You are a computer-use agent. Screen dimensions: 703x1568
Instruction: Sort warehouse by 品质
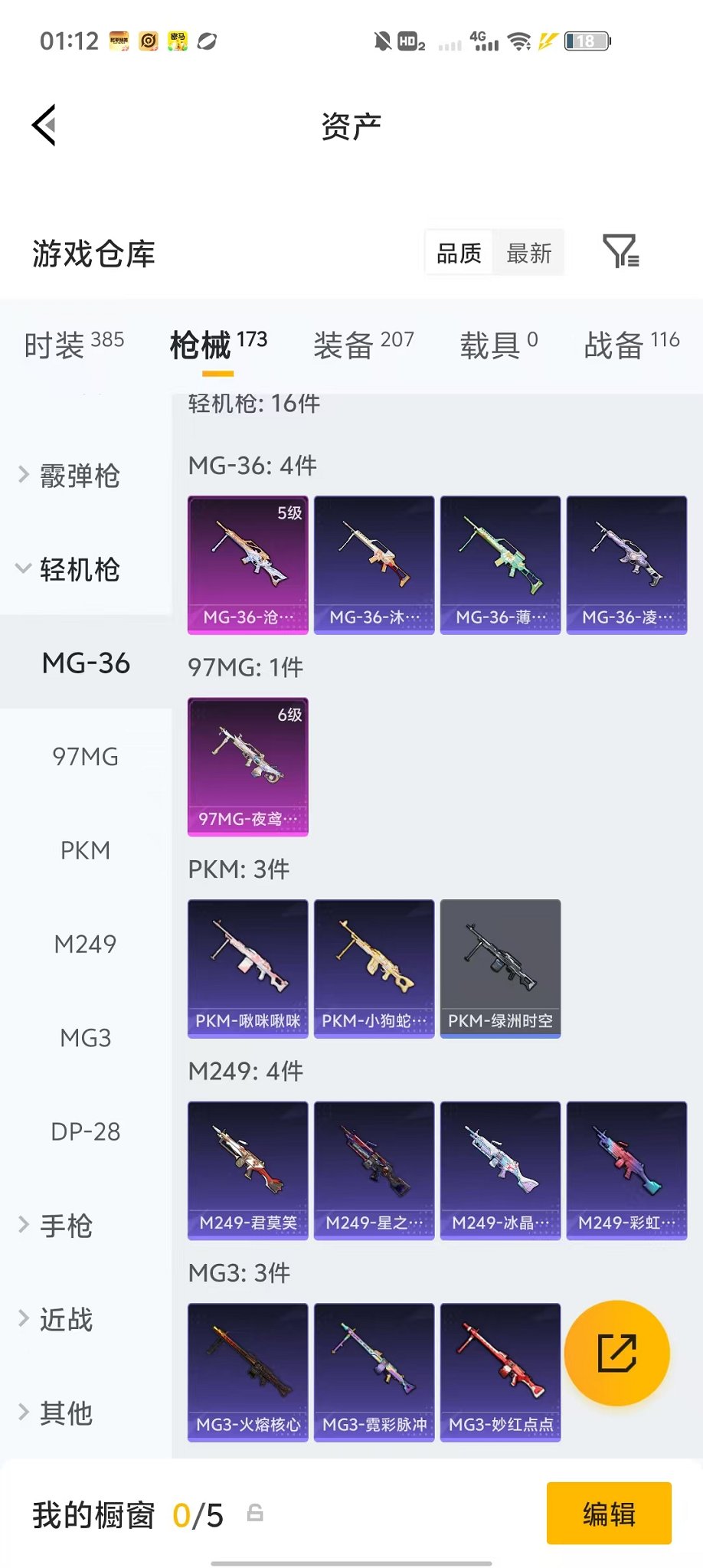[459, 253]
